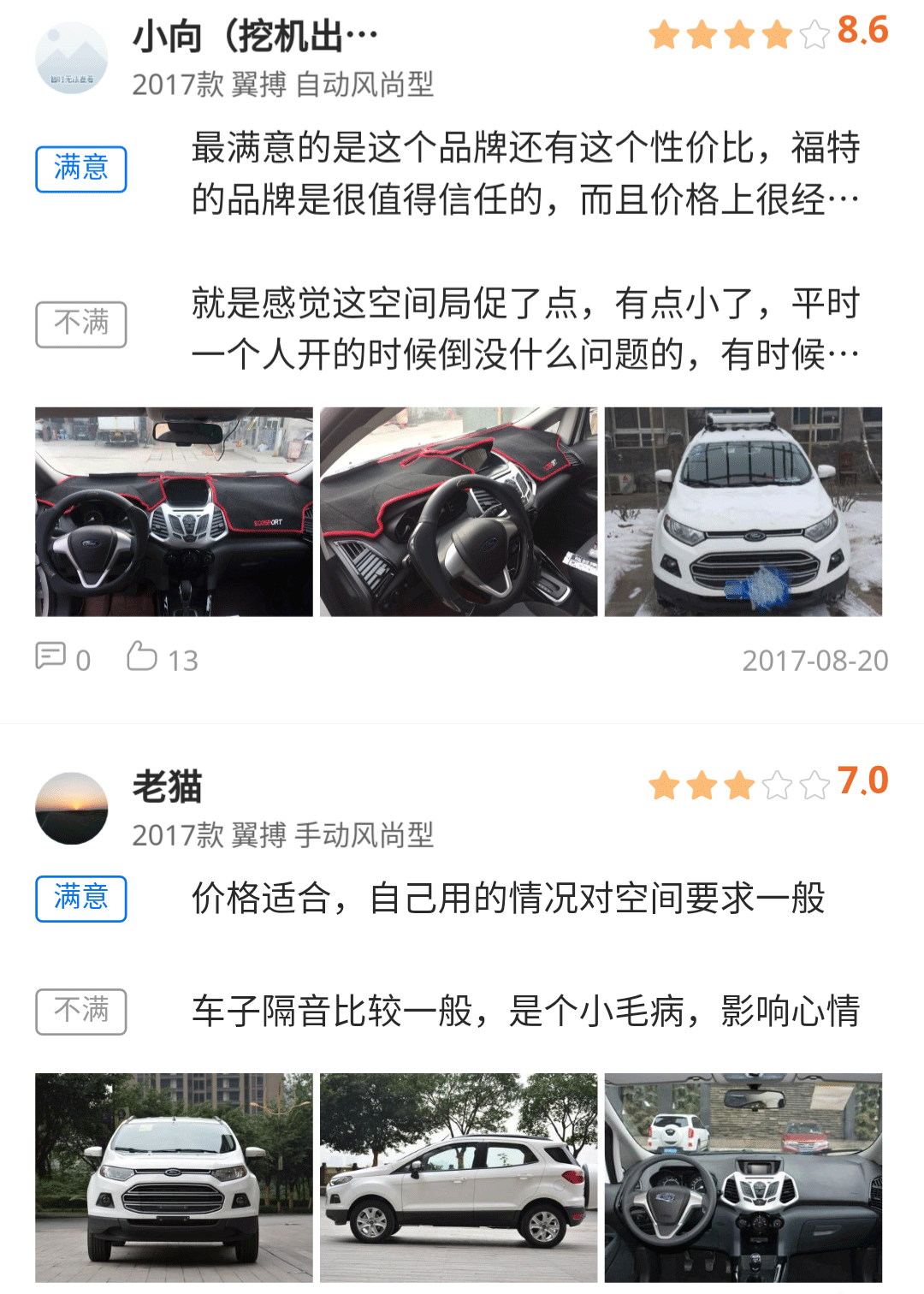View 老猫's interior dashboard photo
Viewport: 924px width, 1294px height.
pos(743,1178)
